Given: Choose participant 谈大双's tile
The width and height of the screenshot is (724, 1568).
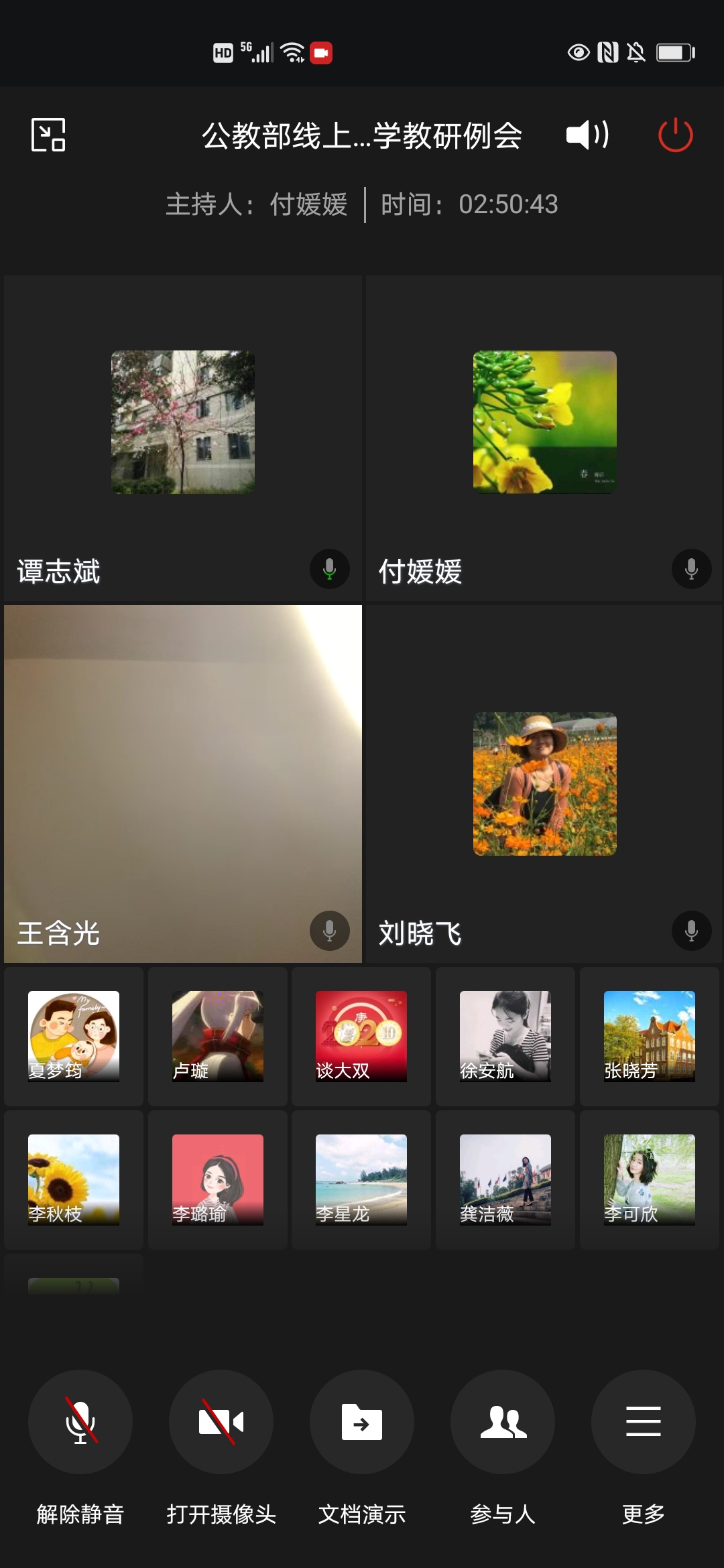Looking at the screenshot, I should pyautogui.click(x=361, y=1036).
